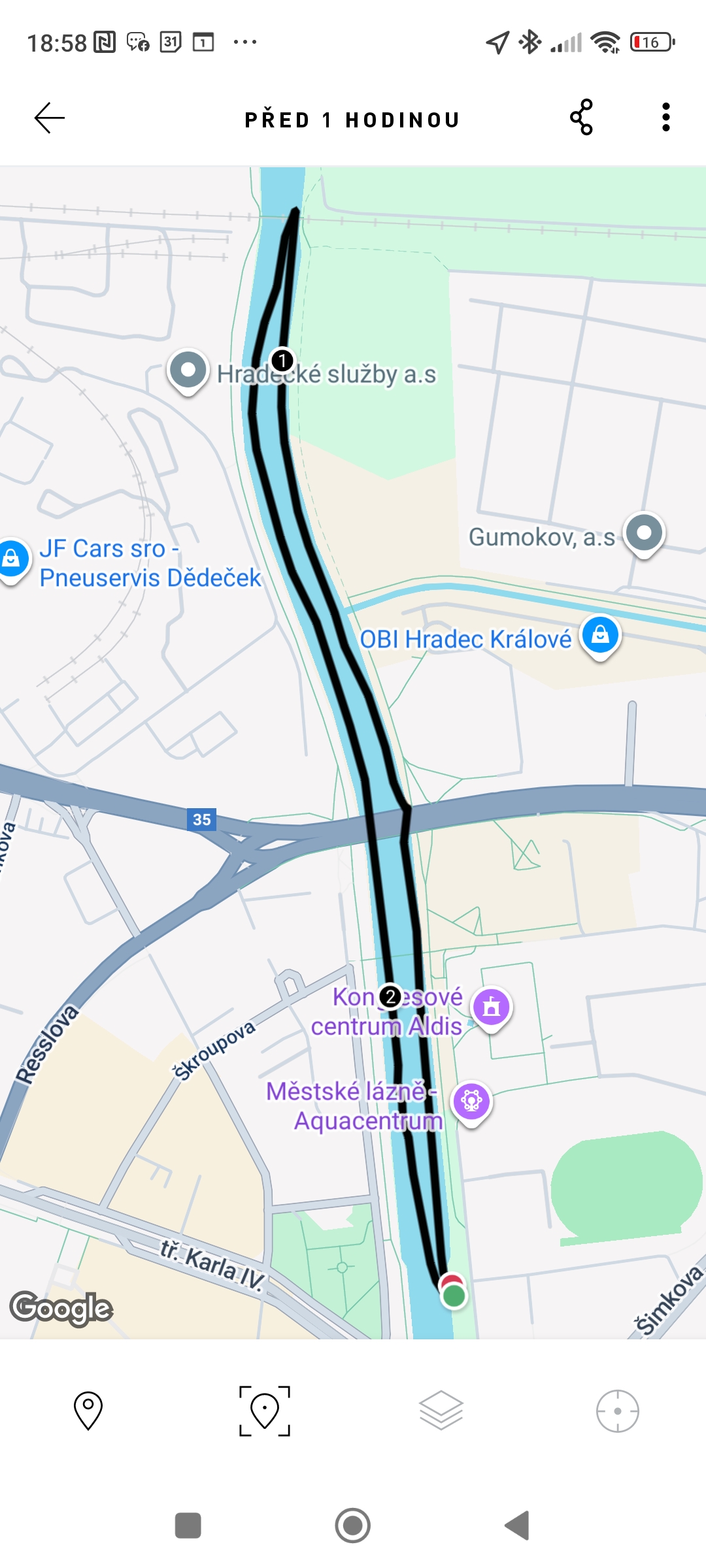Fit the route in view with framed pin
The height and width of the screenshot is (1568, 706).
[x=265, y=1411]
